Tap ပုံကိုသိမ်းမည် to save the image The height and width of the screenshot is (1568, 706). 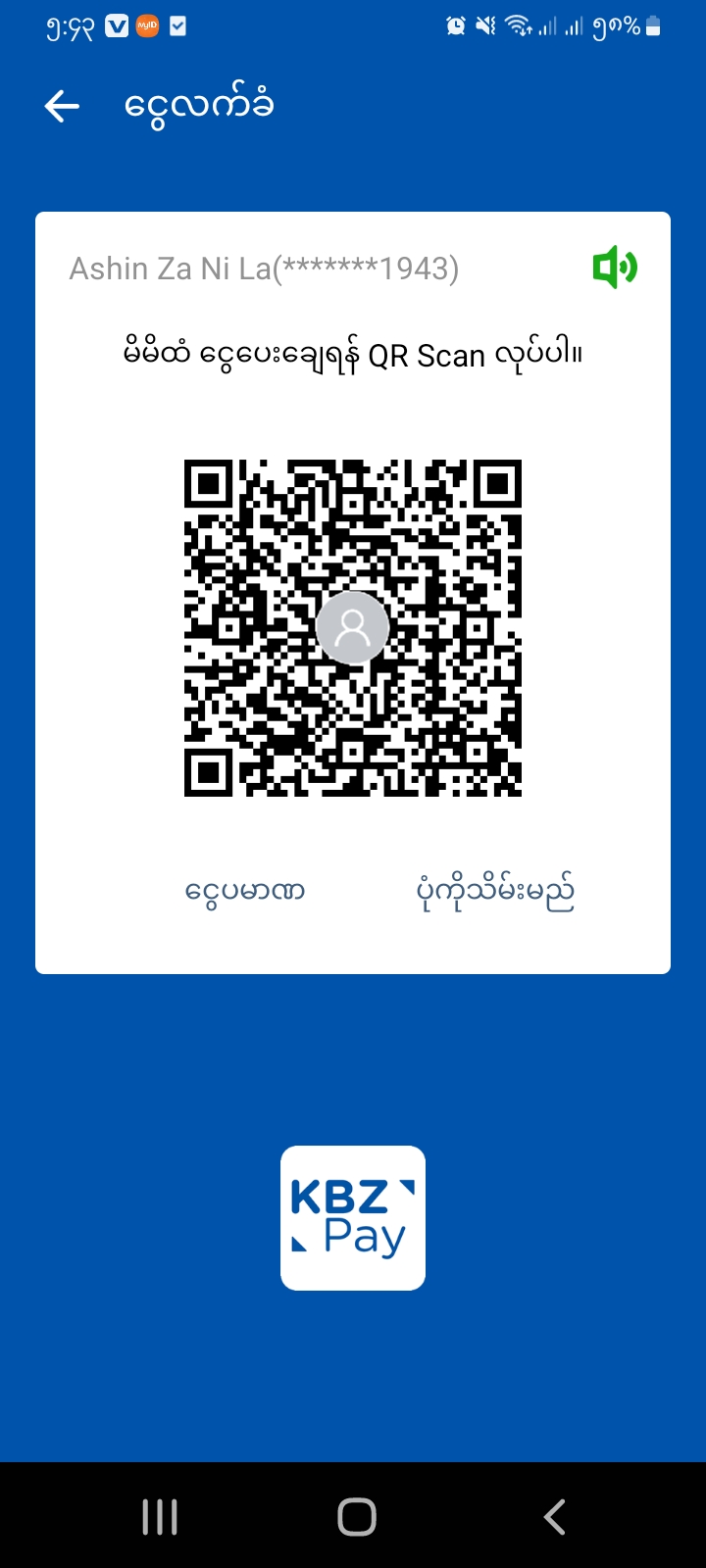point(495,891)
